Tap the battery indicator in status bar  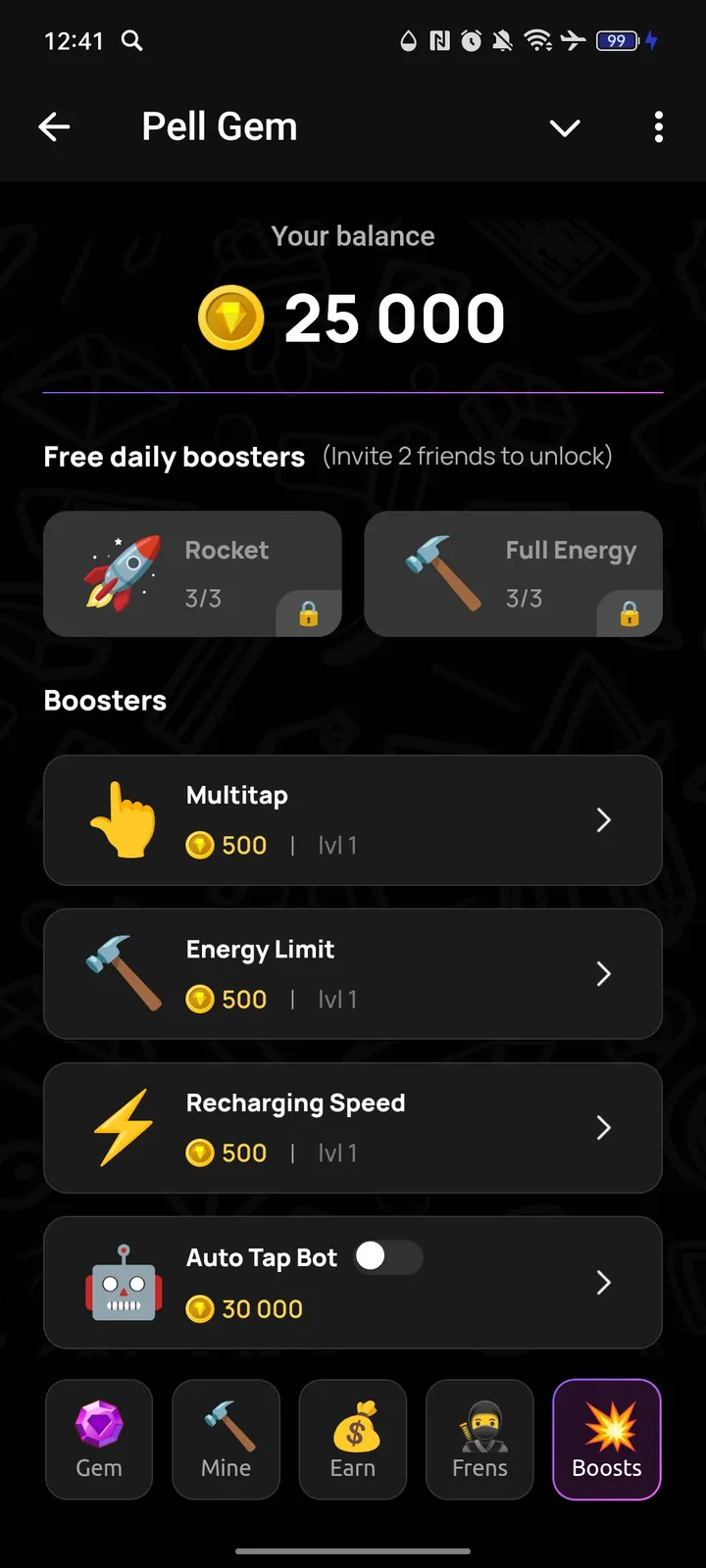pos(619,41)
